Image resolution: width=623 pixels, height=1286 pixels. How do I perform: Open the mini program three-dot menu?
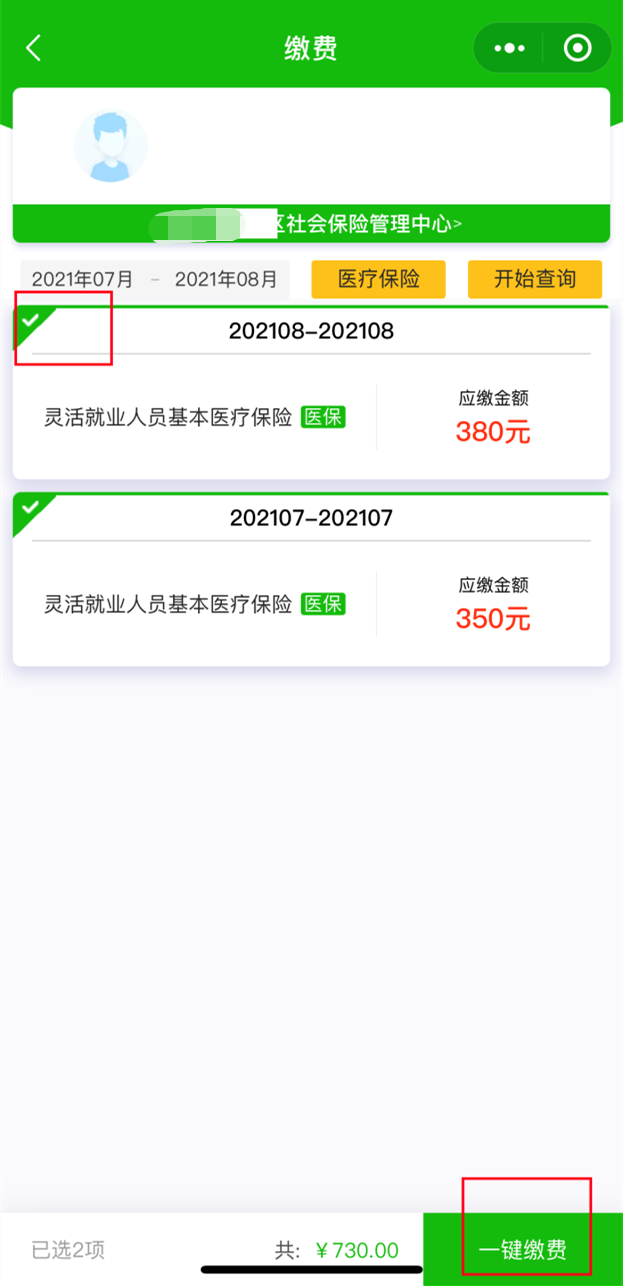[x=509, y=48]
